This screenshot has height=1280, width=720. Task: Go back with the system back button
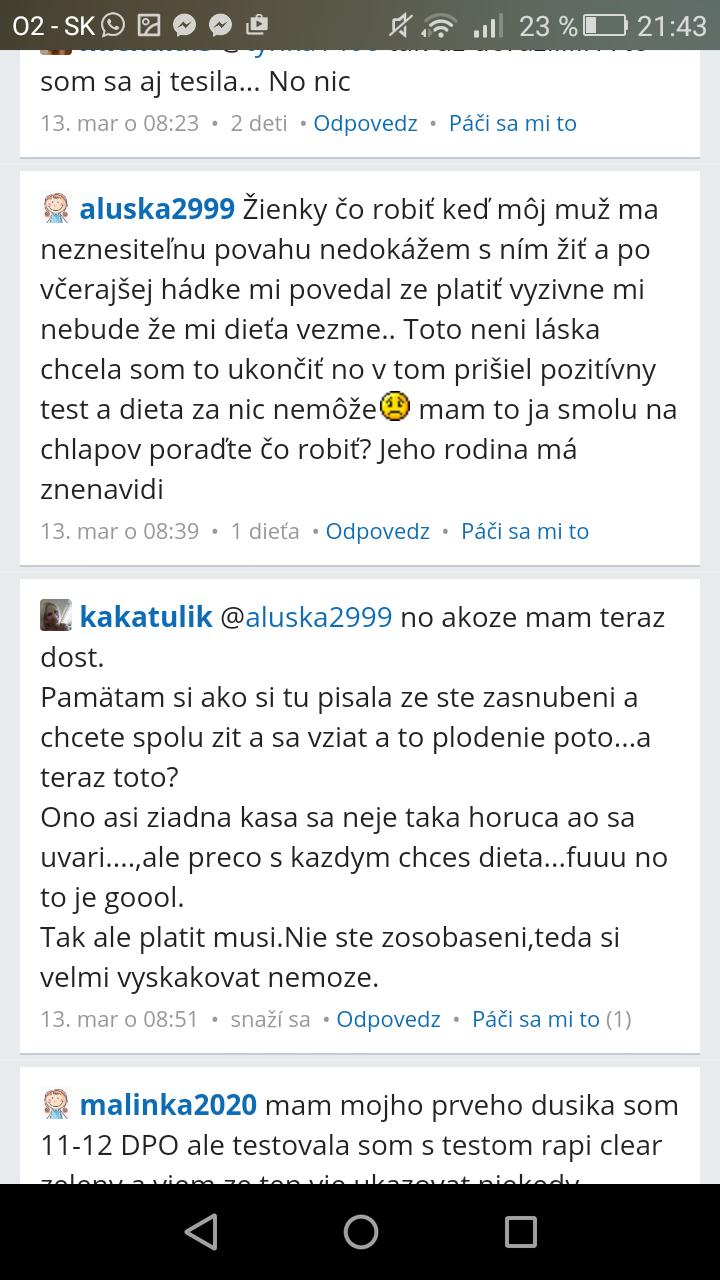point(201,1232)
